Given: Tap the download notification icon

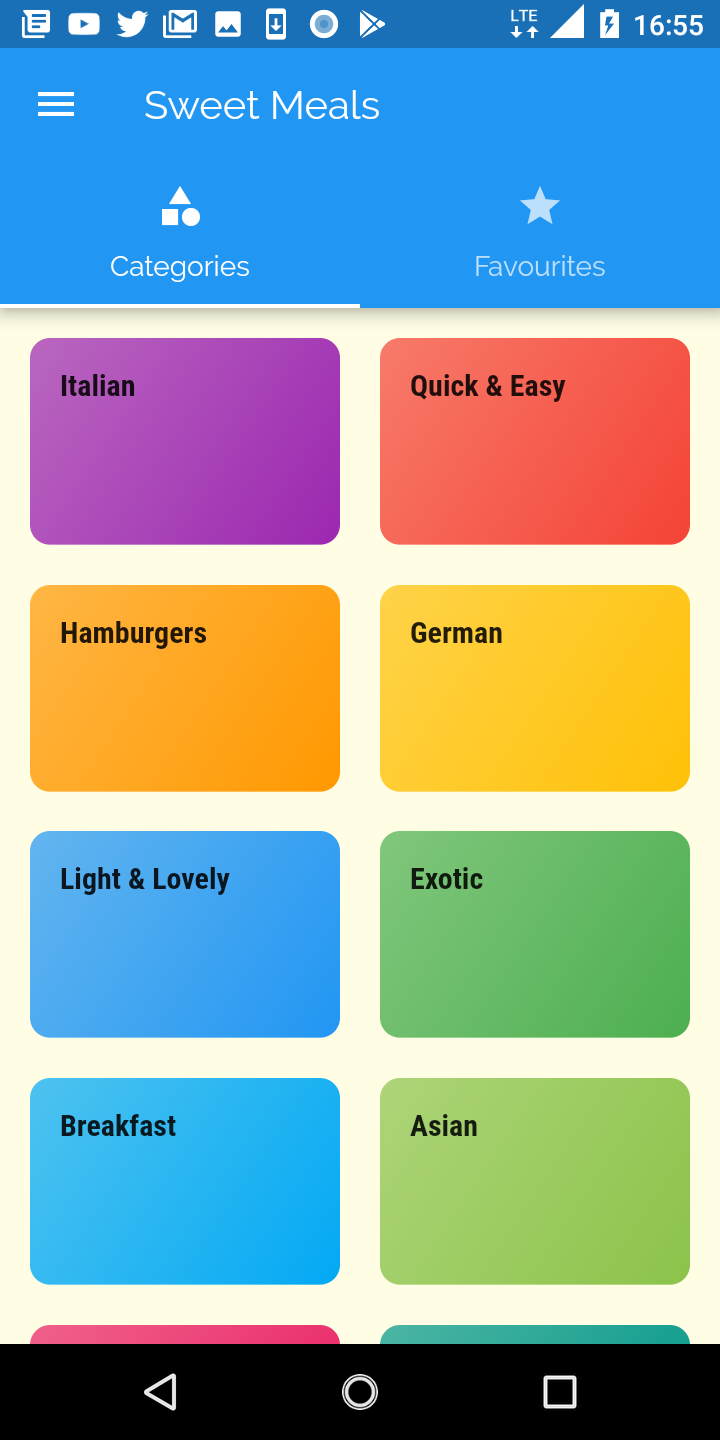Looking at the screenshot, I should point(275,22).
